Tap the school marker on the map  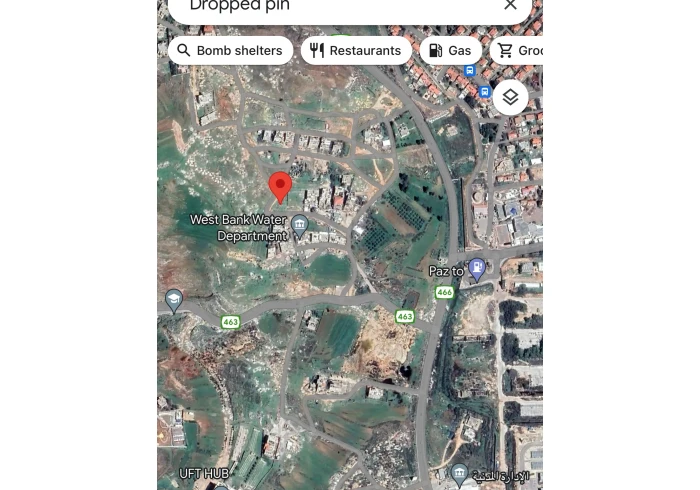click(x=174, y=299)
